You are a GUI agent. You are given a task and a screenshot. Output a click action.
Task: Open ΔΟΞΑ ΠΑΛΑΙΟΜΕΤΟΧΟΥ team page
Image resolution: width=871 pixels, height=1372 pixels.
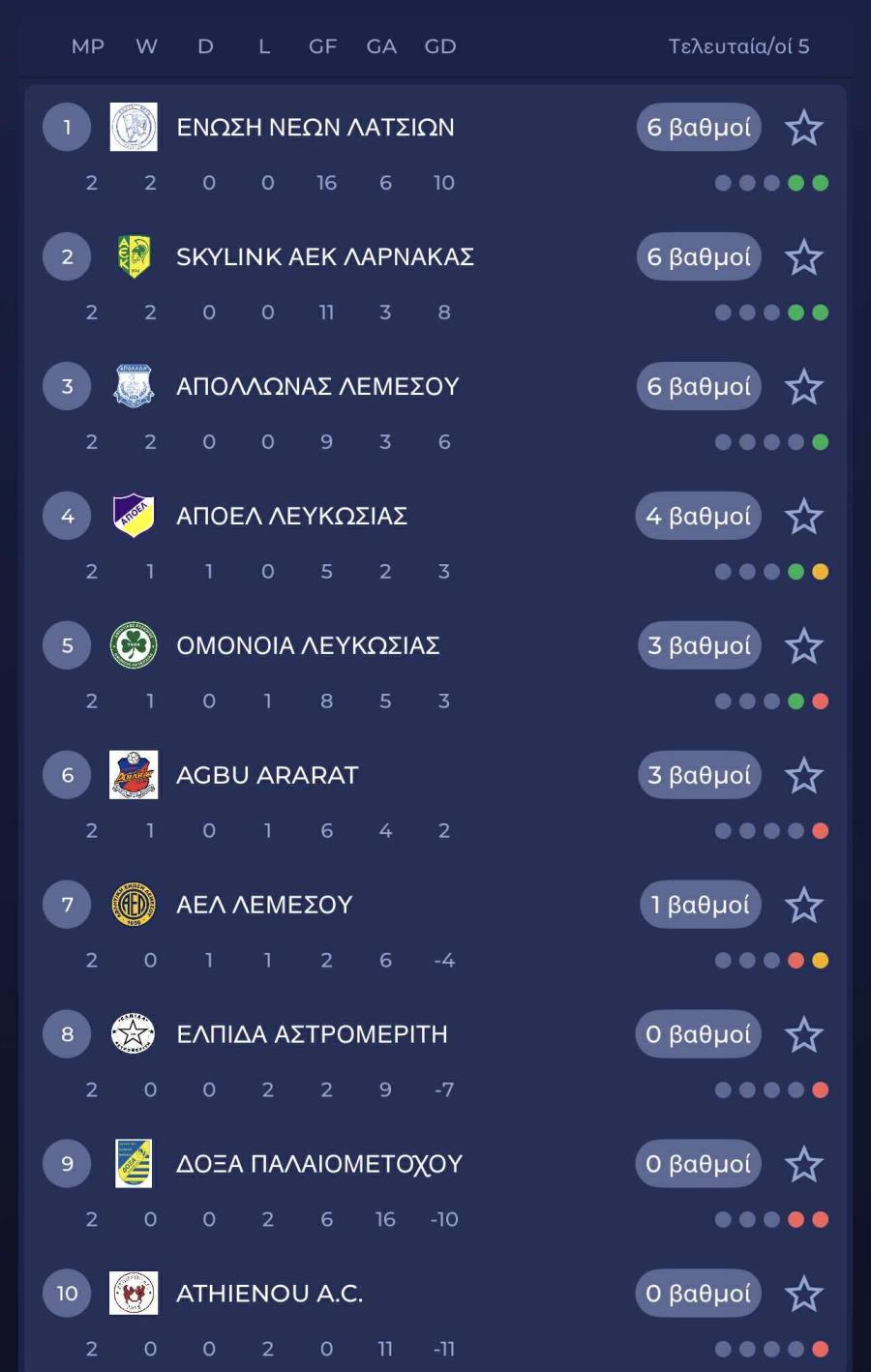(318, 1165)
